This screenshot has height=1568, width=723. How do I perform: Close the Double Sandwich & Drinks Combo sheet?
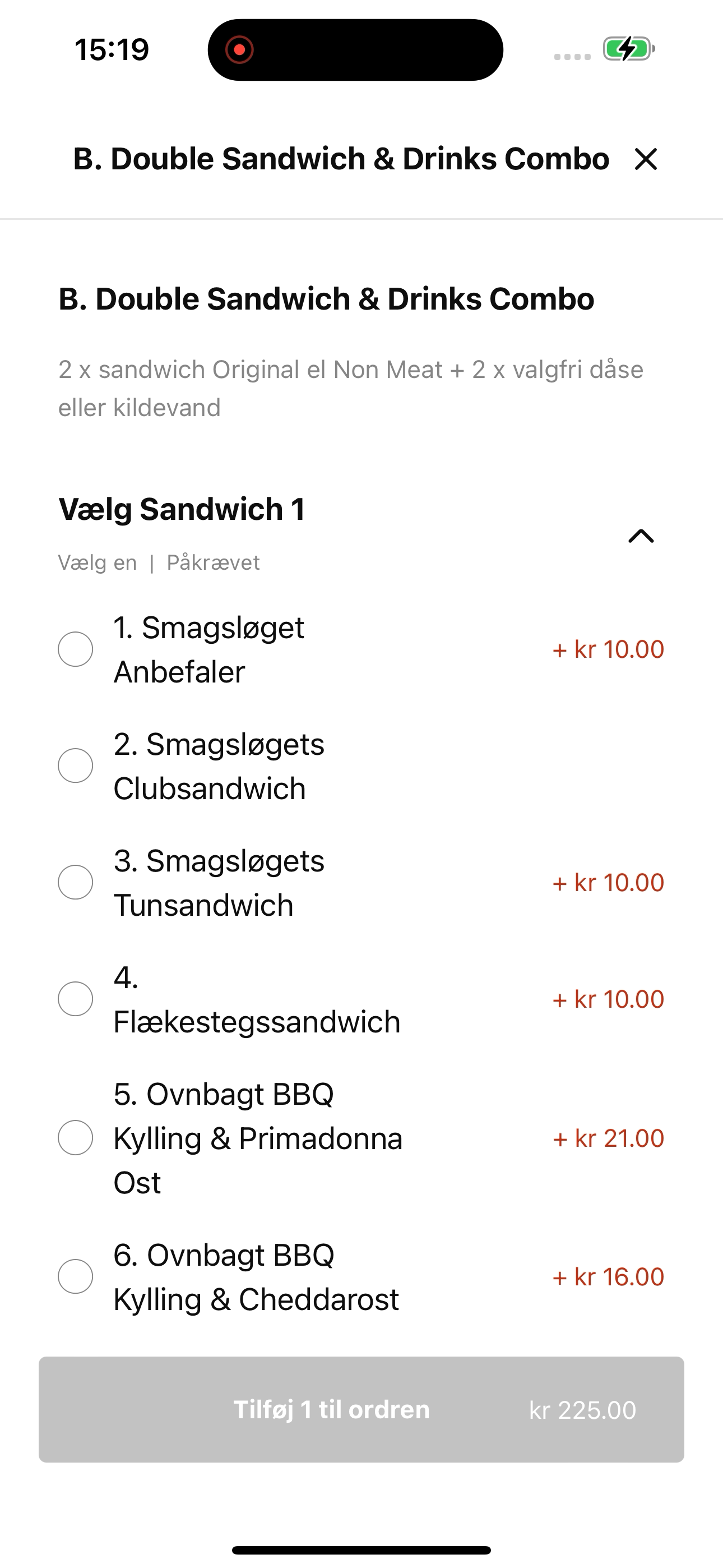click(x=646, y=159)
